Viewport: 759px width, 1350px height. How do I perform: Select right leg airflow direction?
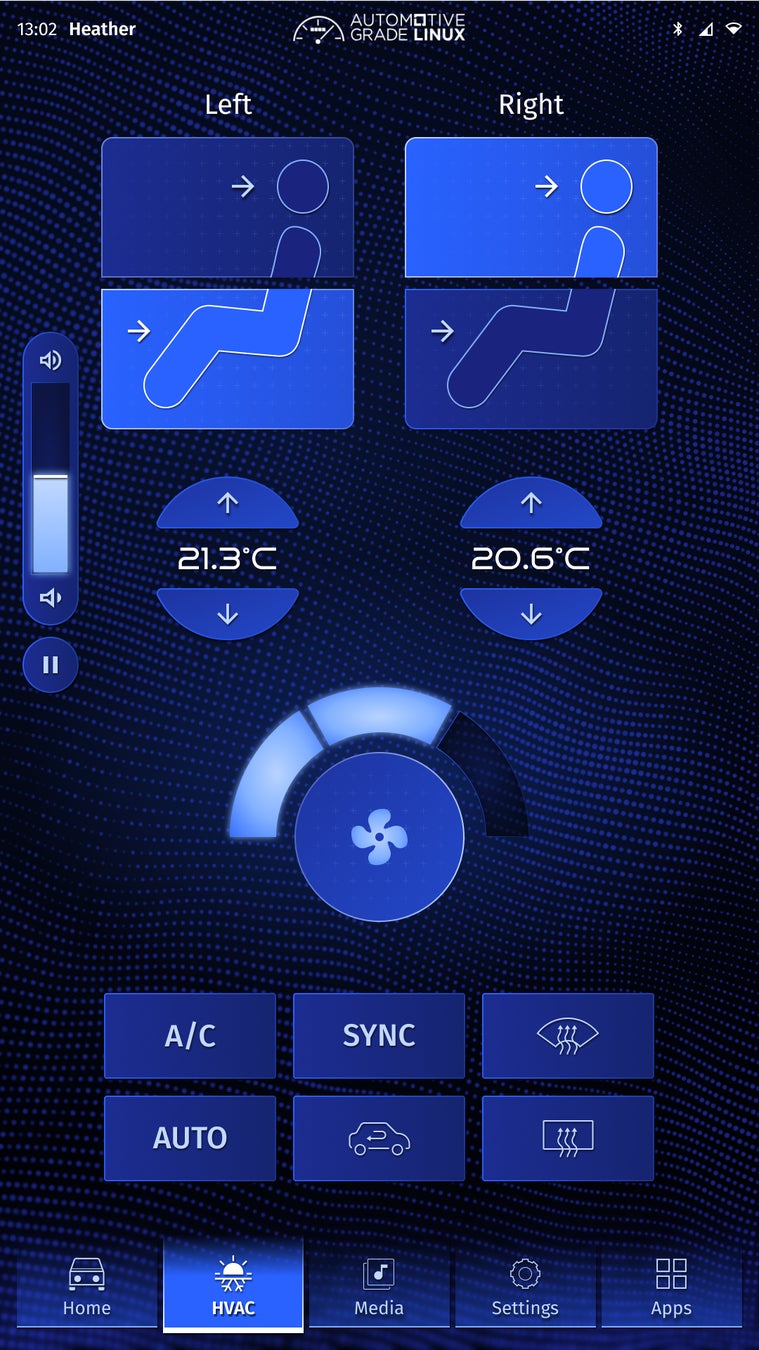531,358
